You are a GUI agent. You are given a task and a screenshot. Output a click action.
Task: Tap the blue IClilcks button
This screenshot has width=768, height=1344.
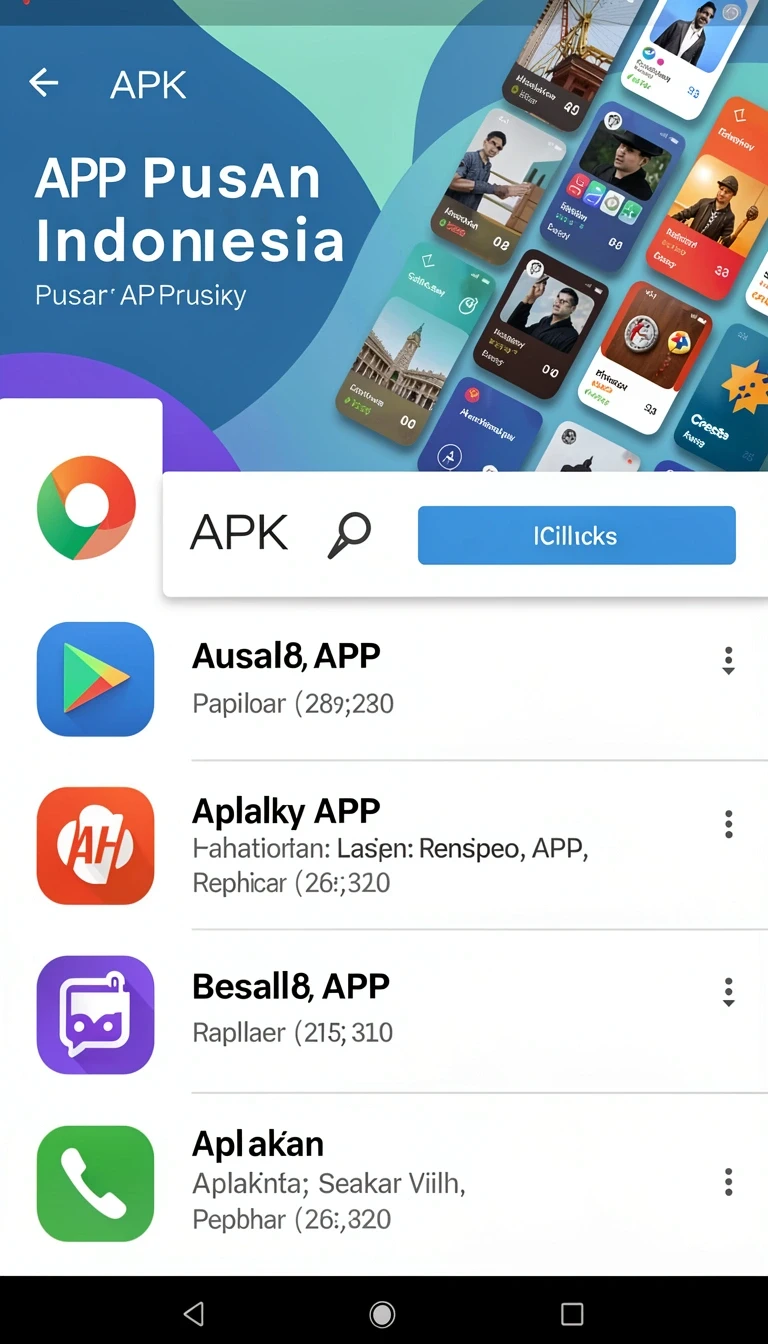576,535
